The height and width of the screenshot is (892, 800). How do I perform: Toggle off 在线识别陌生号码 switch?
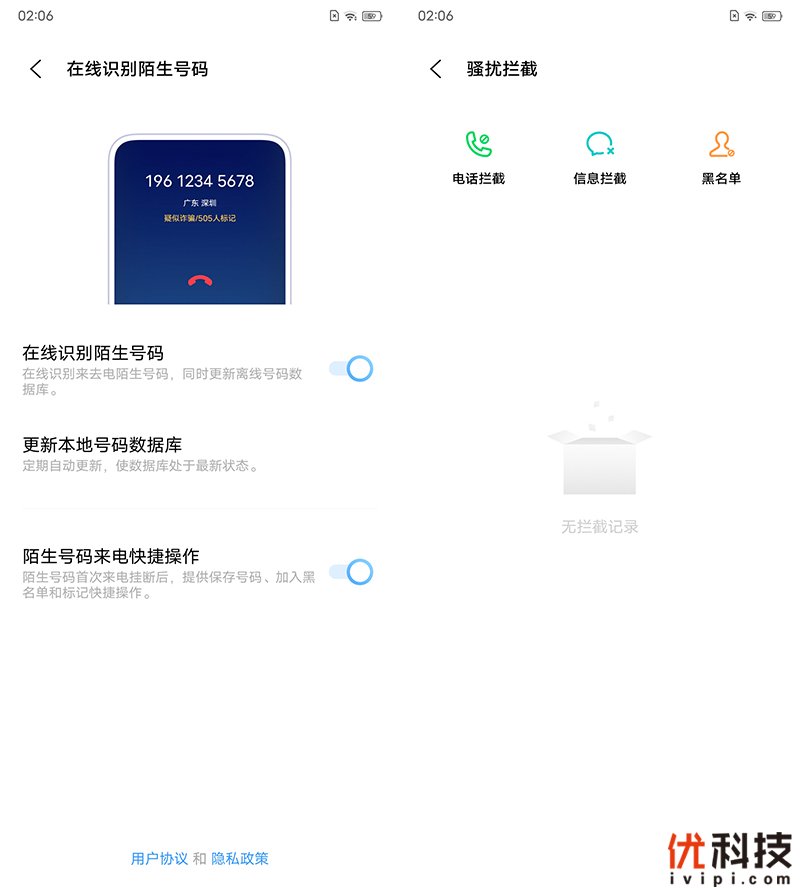(x=352, y=369)
